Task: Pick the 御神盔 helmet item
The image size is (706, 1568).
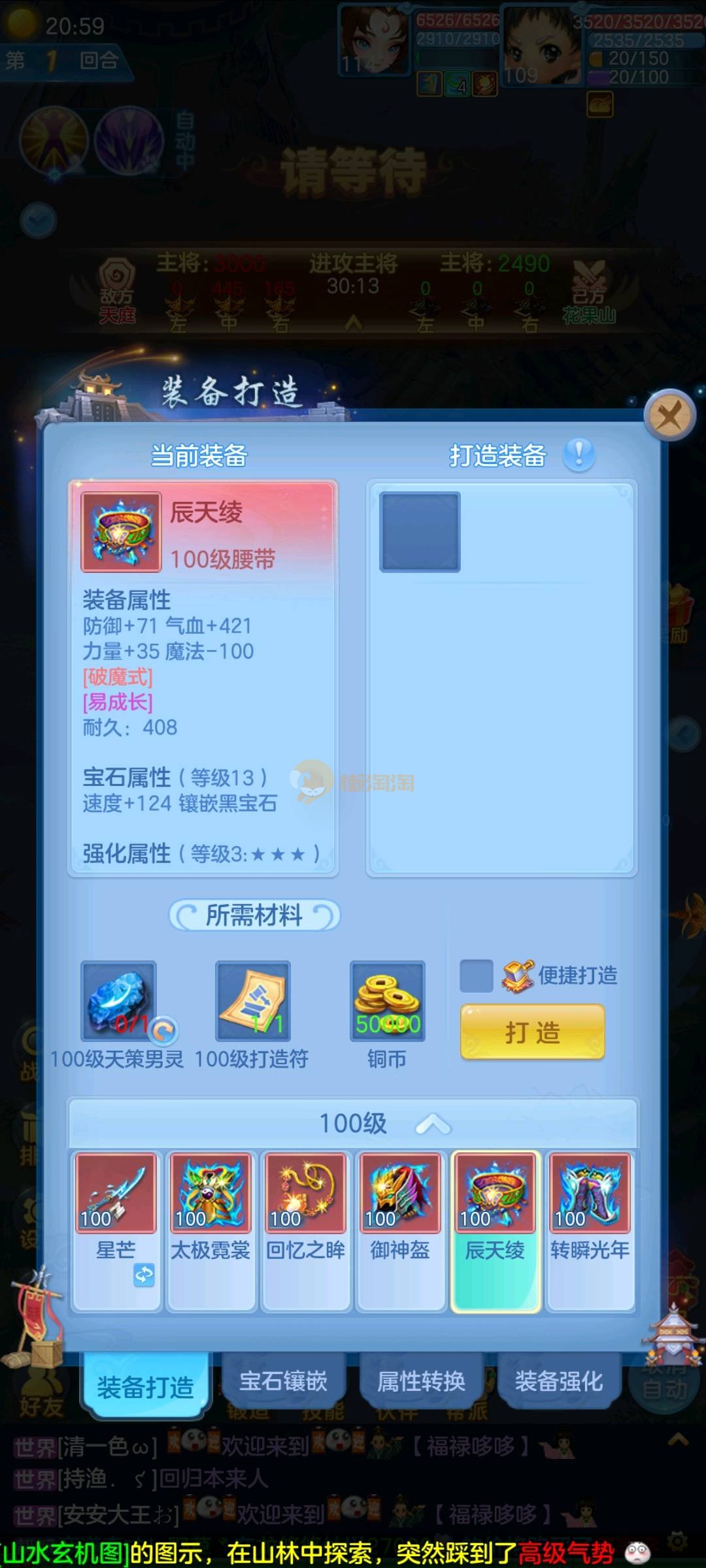Action: [x=400, y=1194]
